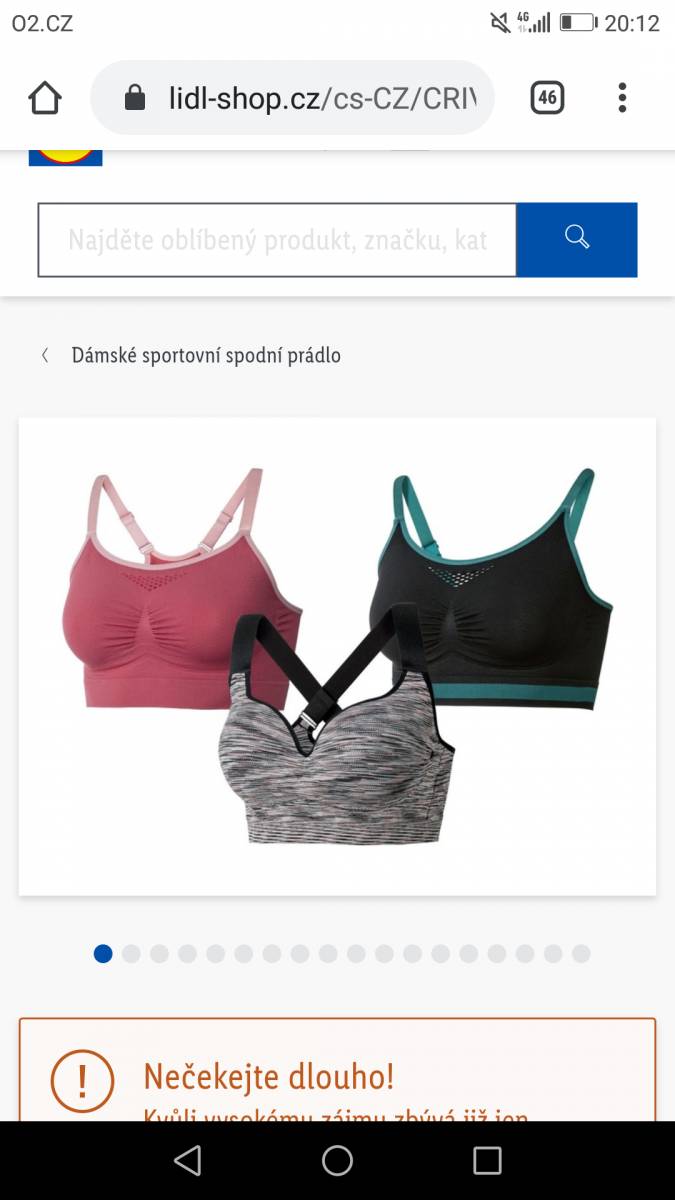The image size is (675, 1200).
Task: Open recent apps from navigation bar
Action: point(487,1160)
